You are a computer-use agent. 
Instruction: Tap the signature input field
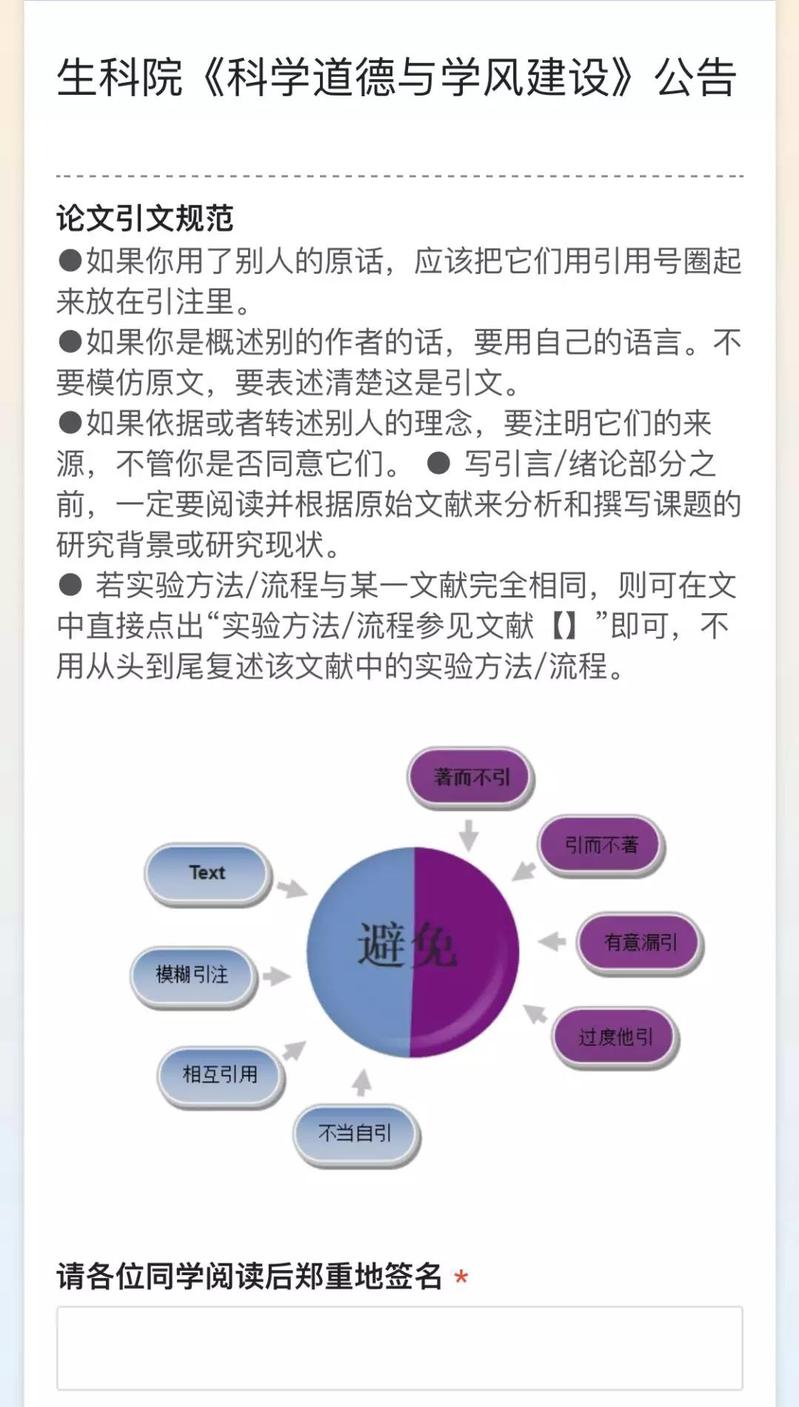coord(399,1348)
